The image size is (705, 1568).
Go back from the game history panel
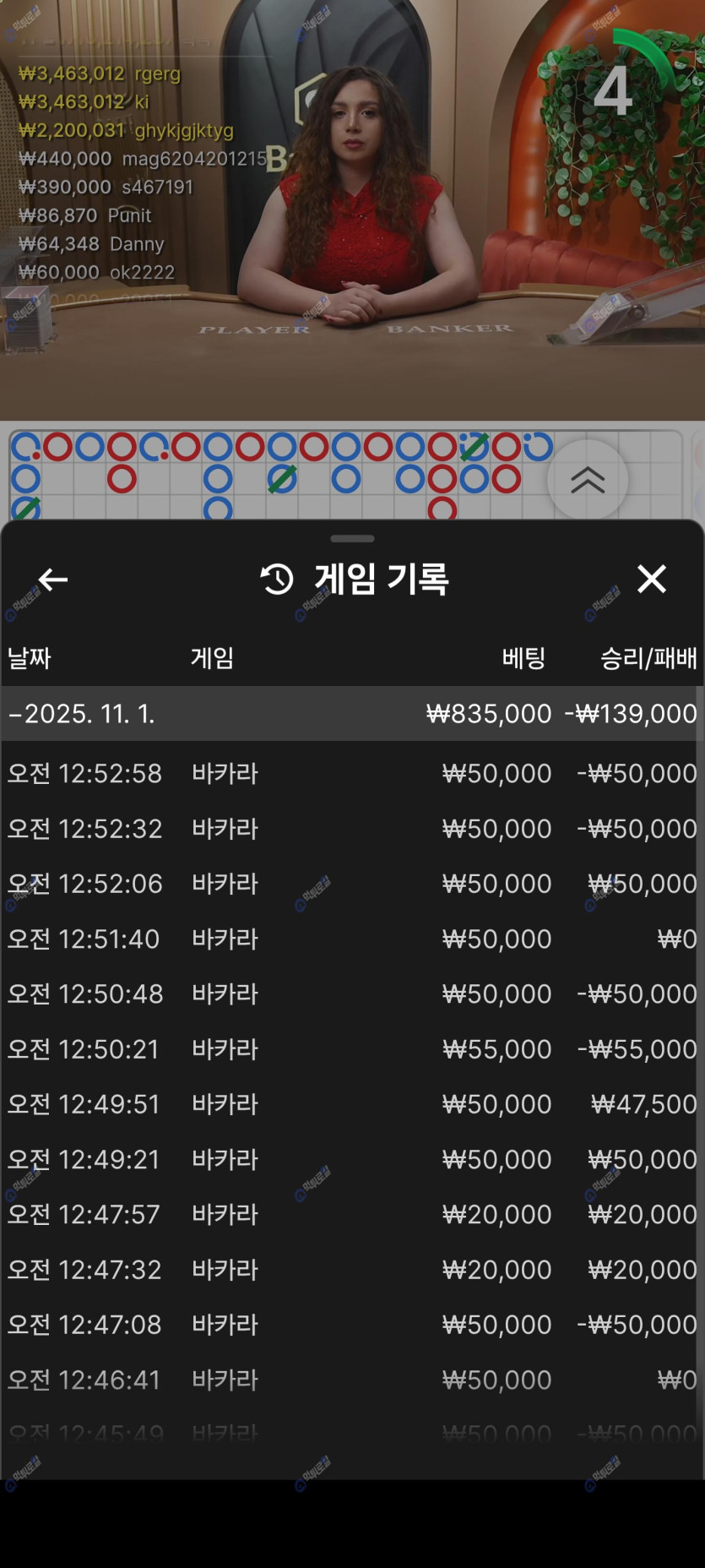coord(53,580)
